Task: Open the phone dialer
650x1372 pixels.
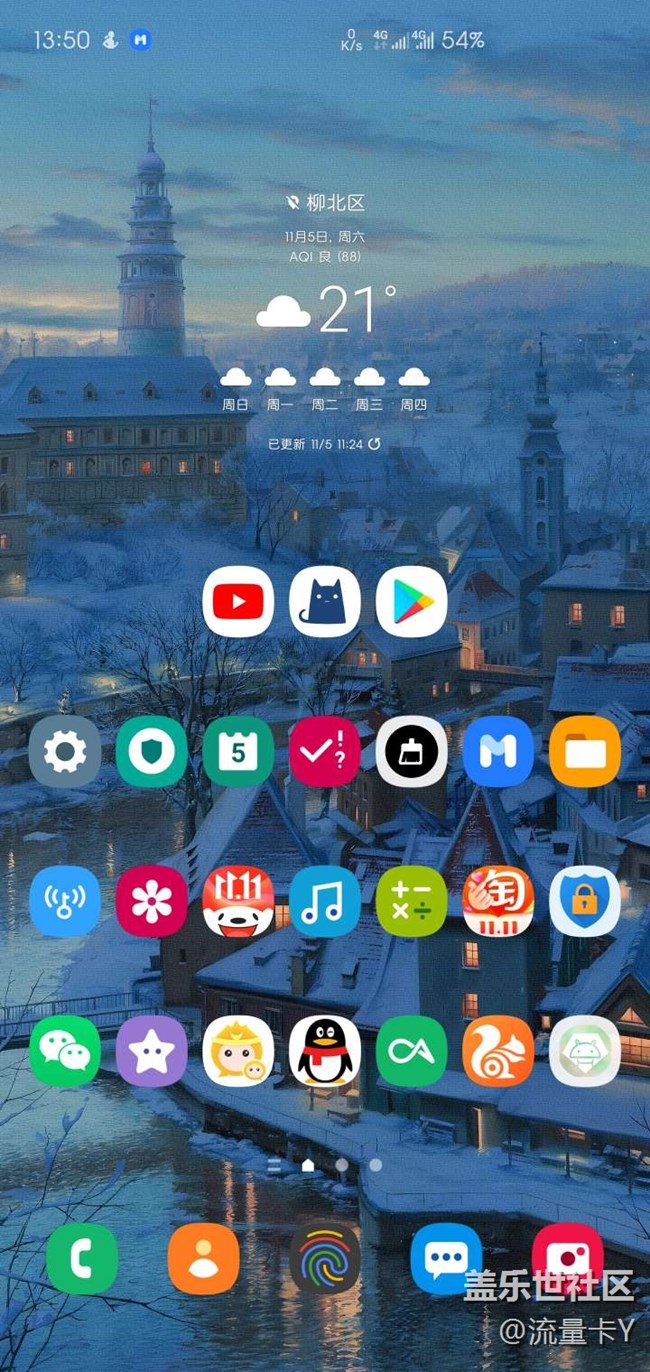Action: click(82, 1258)
